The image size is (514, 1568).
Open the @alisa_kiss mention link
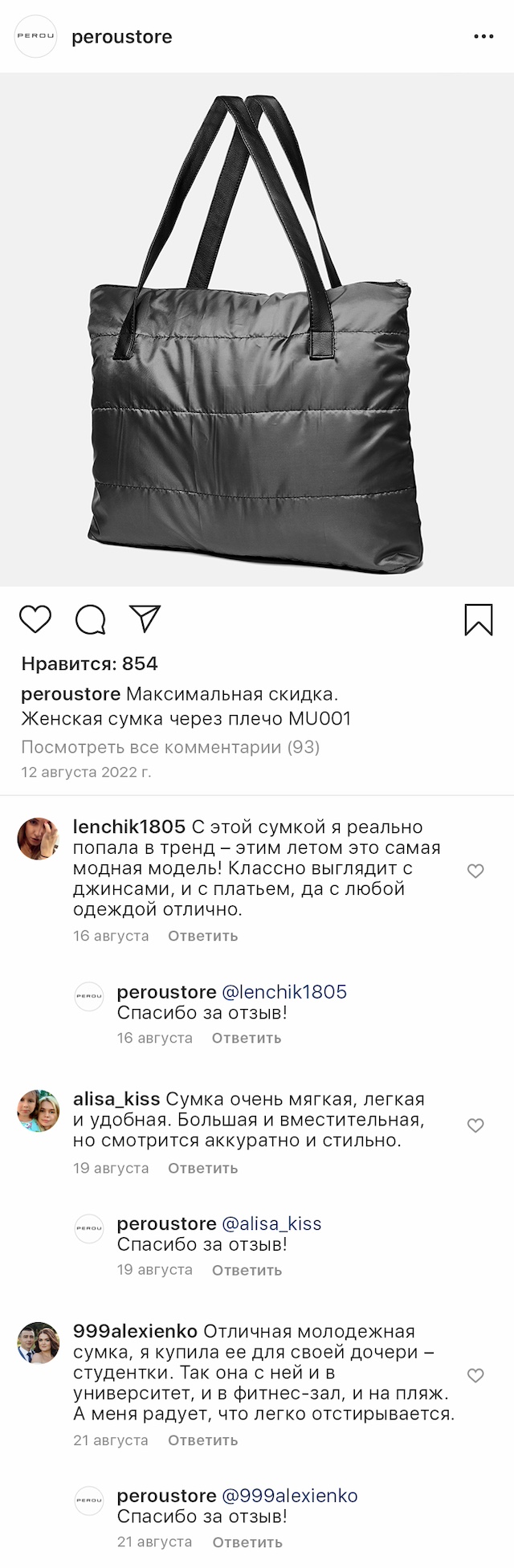(x=271, y=1223)
